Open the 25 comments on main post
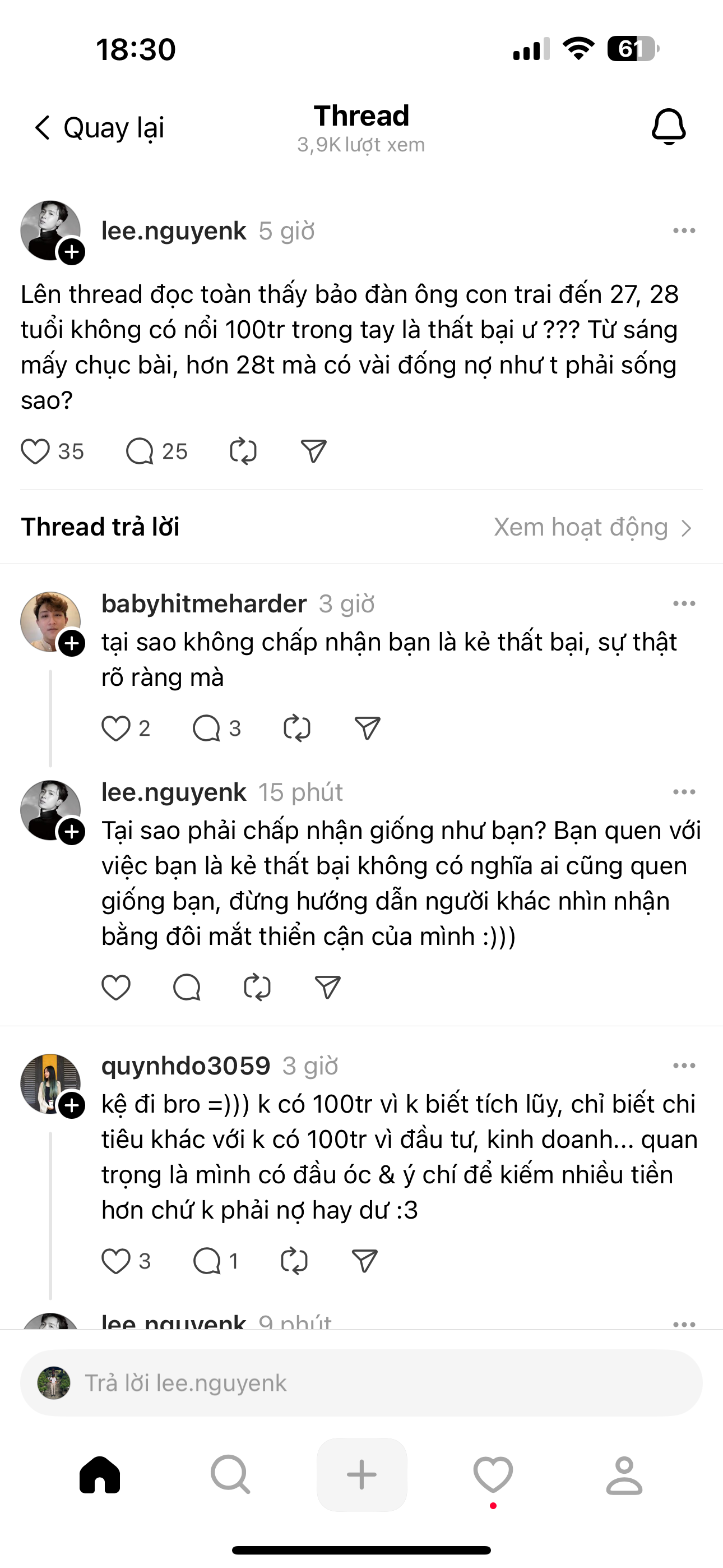Image resolution: width=723 pixels, height=1568 pixels. (140, 451)
